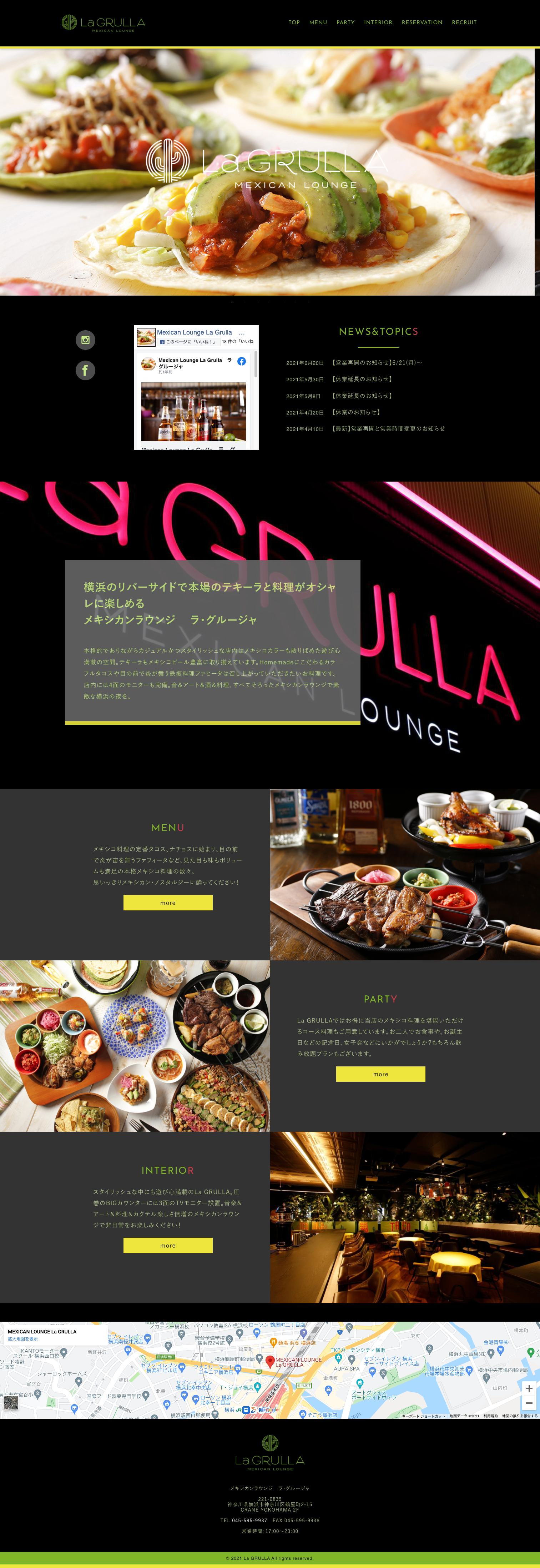This screenshot has height=1568, width=540.
Task: Open the 2021年5月30日 休業延長 notice
Action: click(362, 379)
